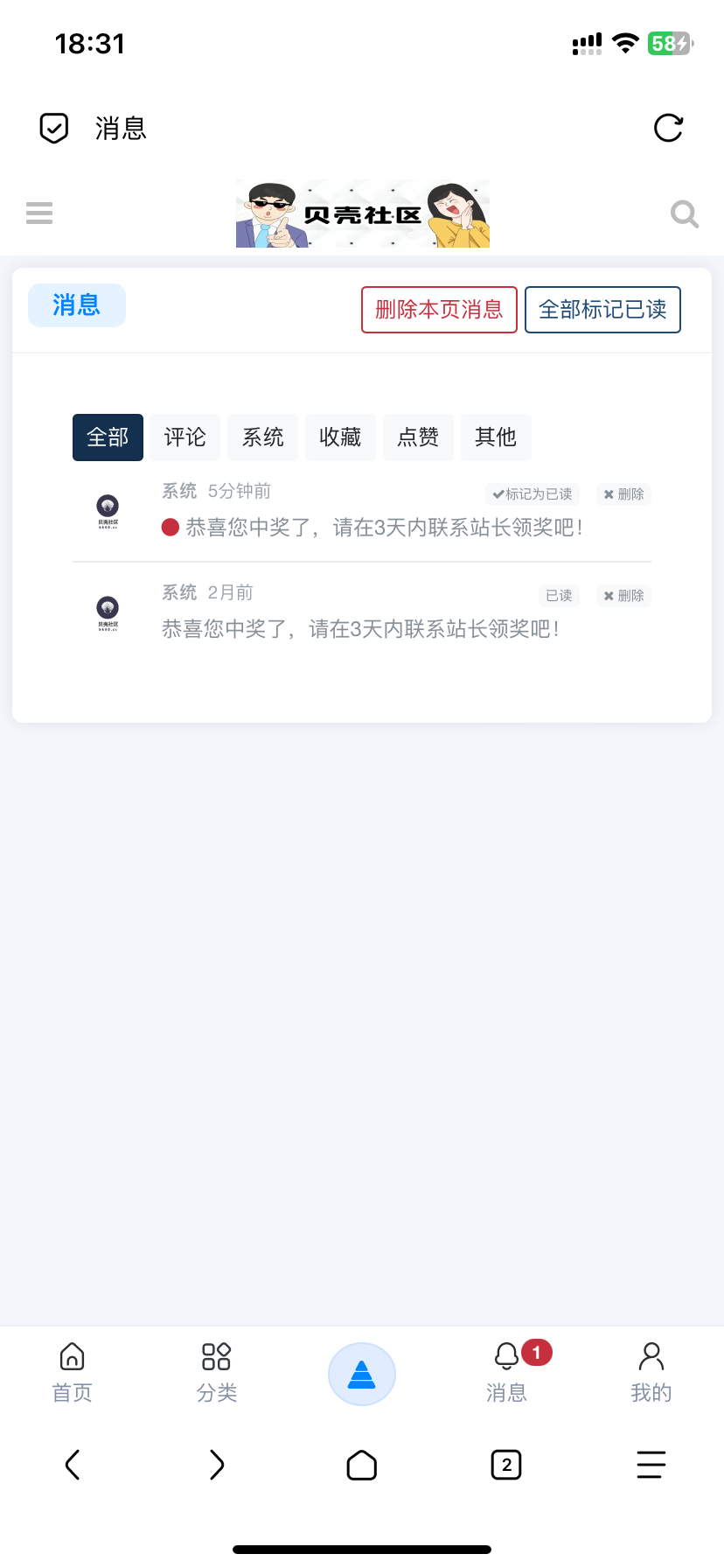Reload the page with the refresh icon
The height and width of the screenshot is (1568, 724).
tap(668, 129)
